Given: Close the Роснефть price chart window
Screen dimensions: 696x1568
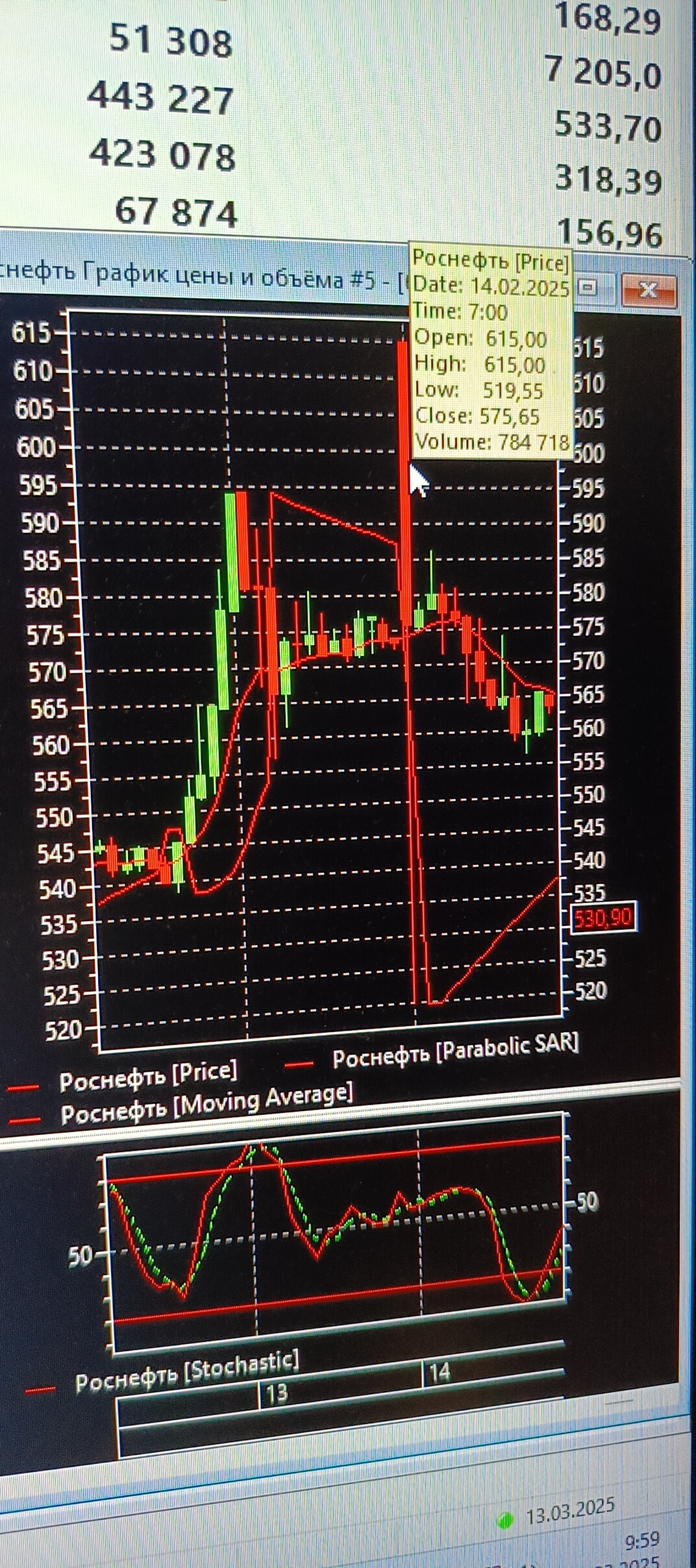Looking at the screenshot, I should 647,288.
